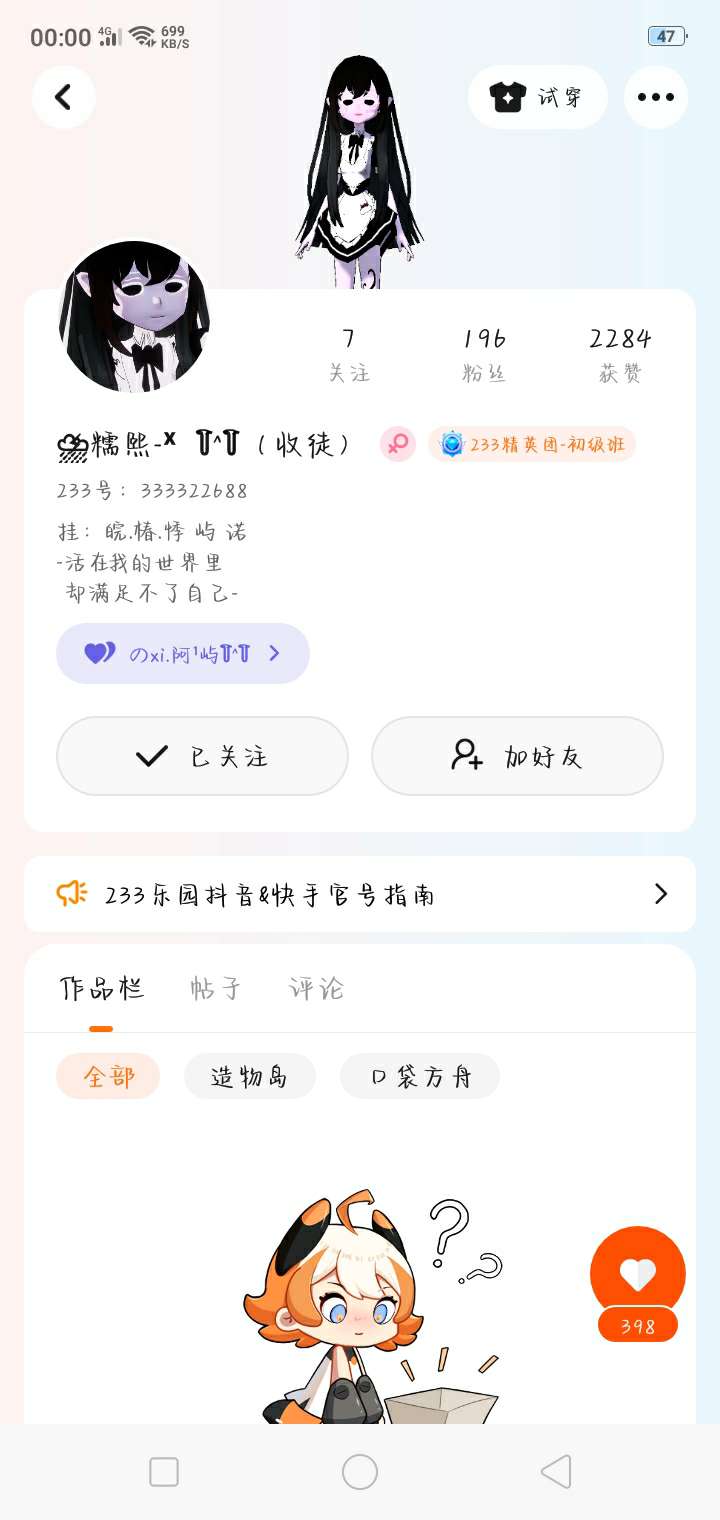Viewport: 720px width, 1520px height.
Task: View the profile avatar picture
Action: point(135,316)
